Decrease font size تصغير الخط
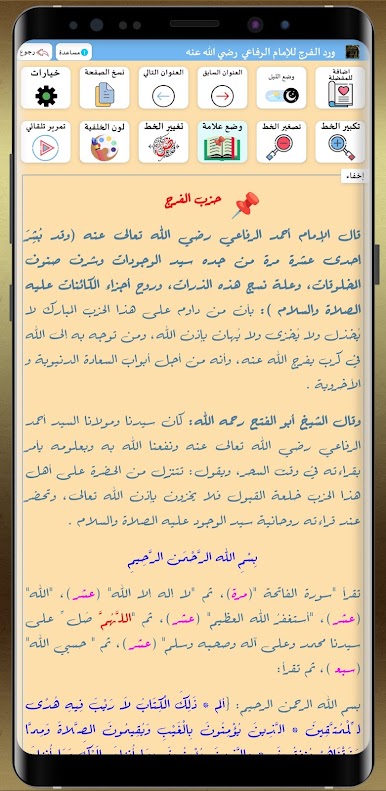 [x=282, y=142]
